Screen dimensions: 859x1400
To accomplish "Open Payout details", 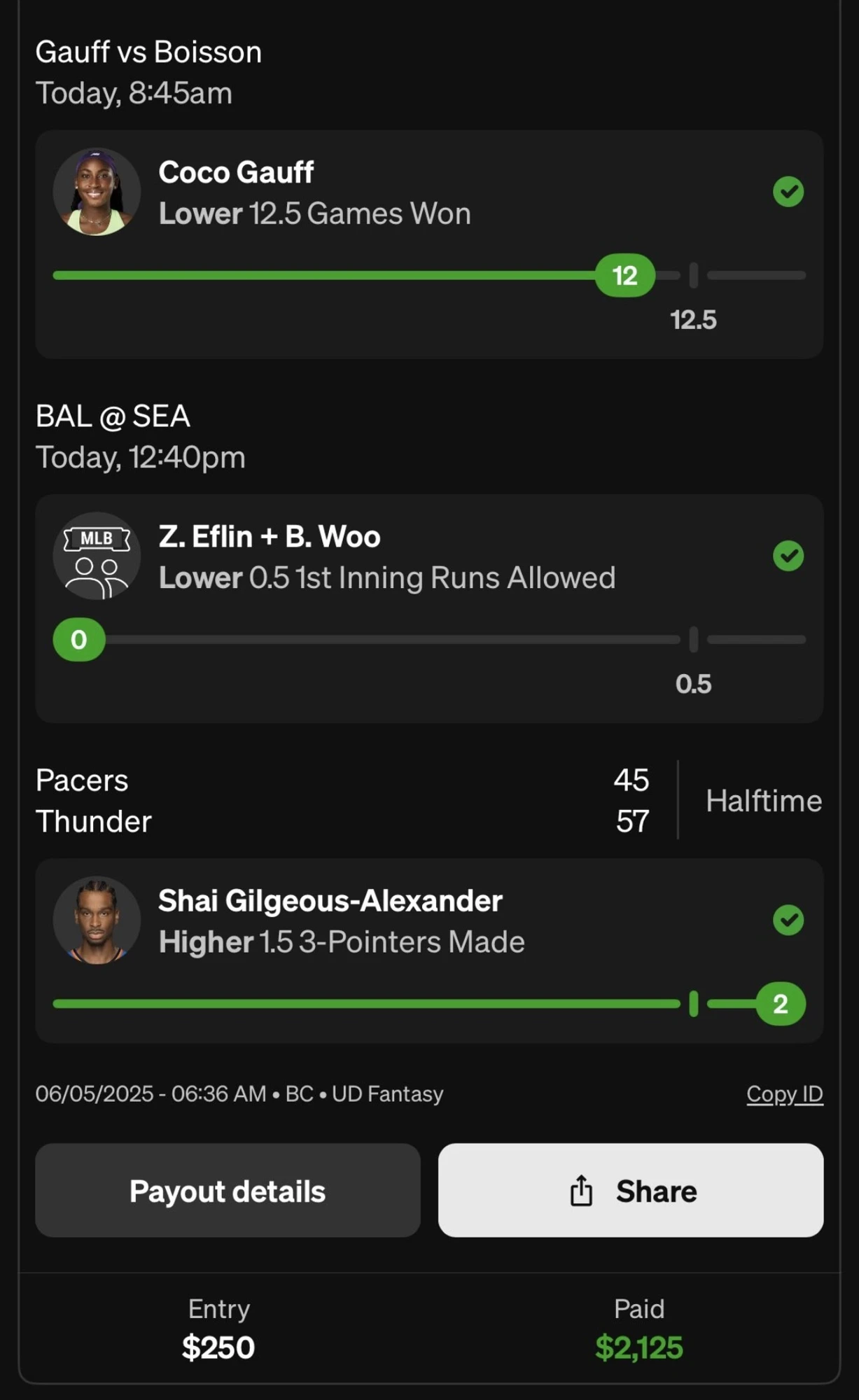I will [x=228, y=1190].
